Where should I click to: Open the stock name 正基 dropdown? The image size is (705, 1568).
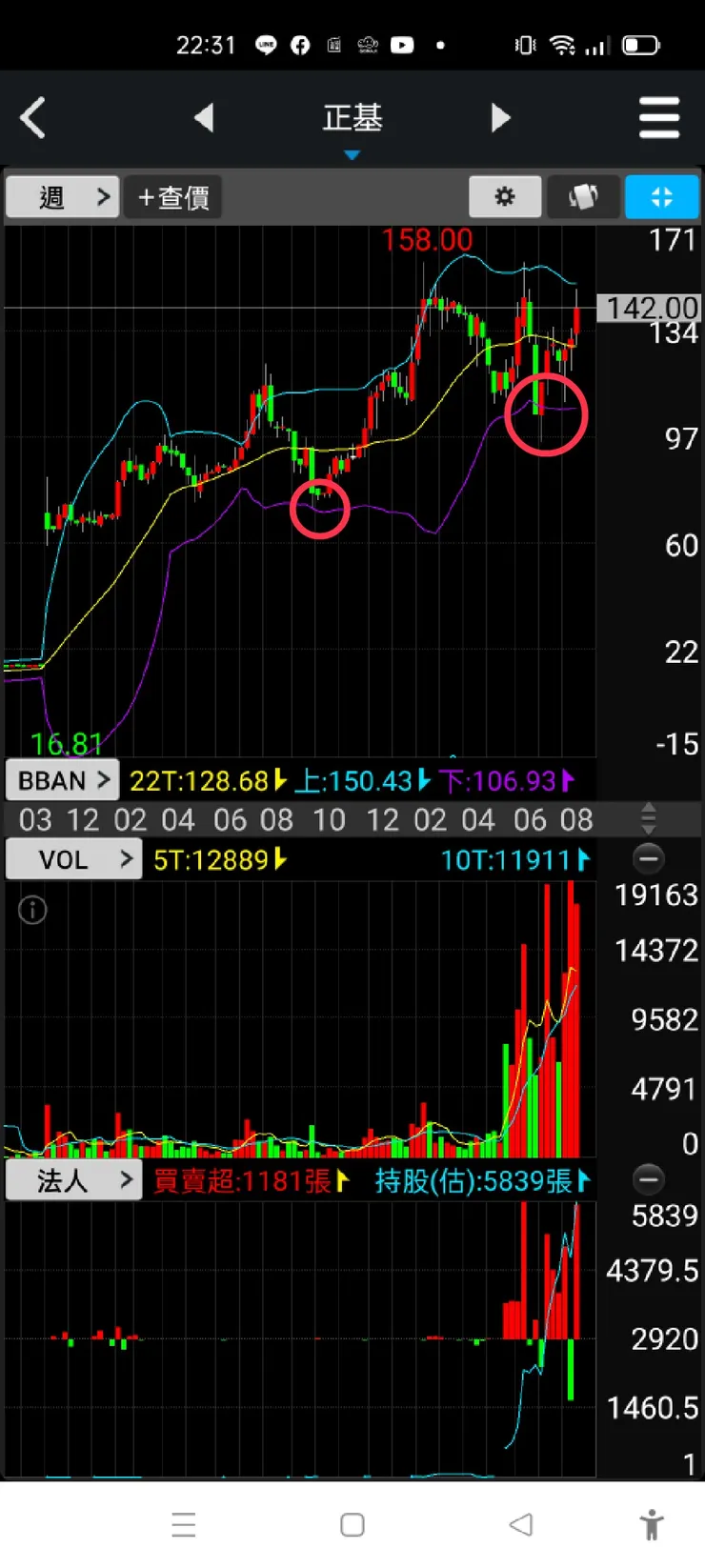(x=352, y=126)
